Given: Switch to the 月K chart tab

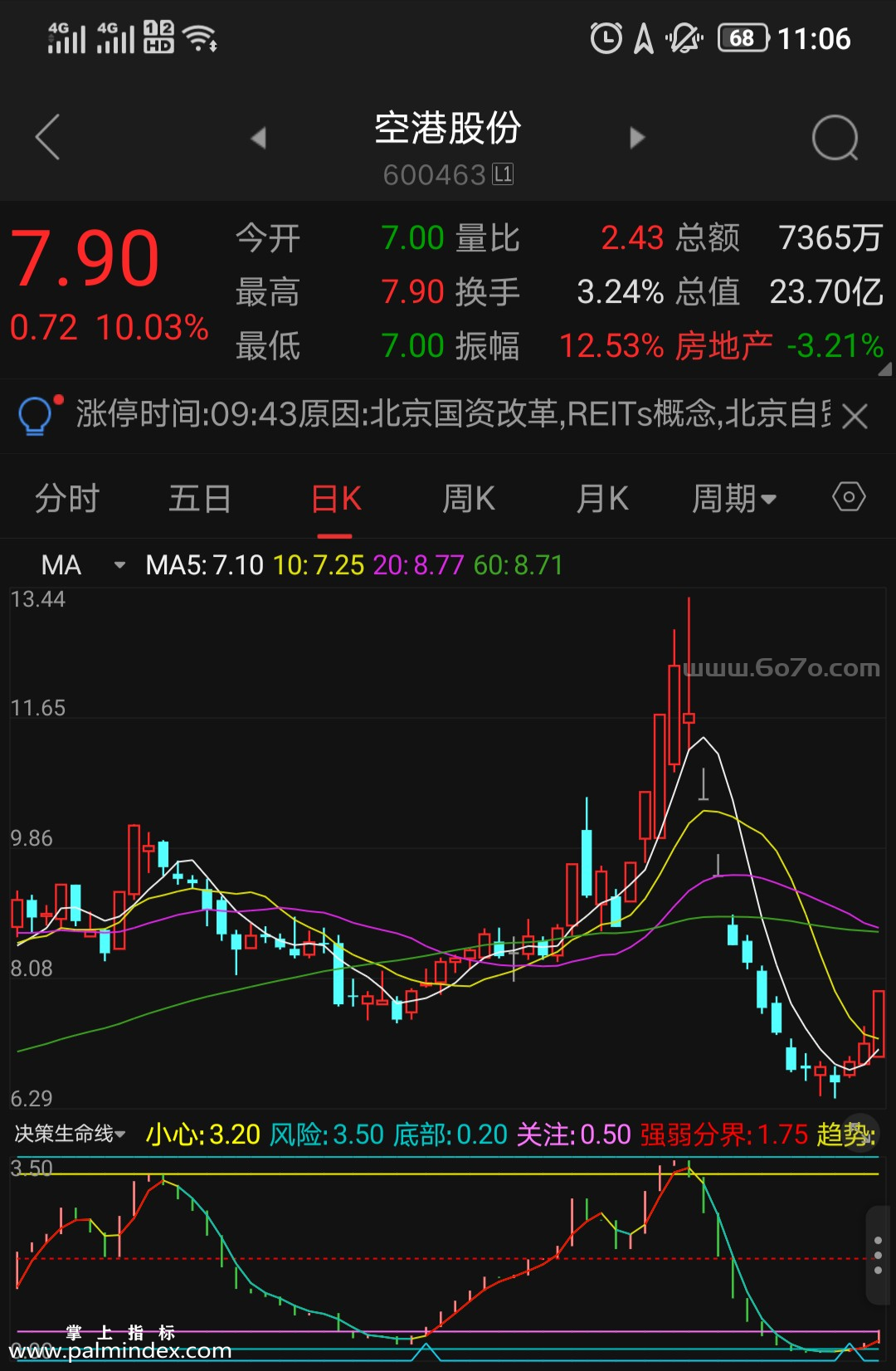Looking at the screenshot, I should point(601,499).
